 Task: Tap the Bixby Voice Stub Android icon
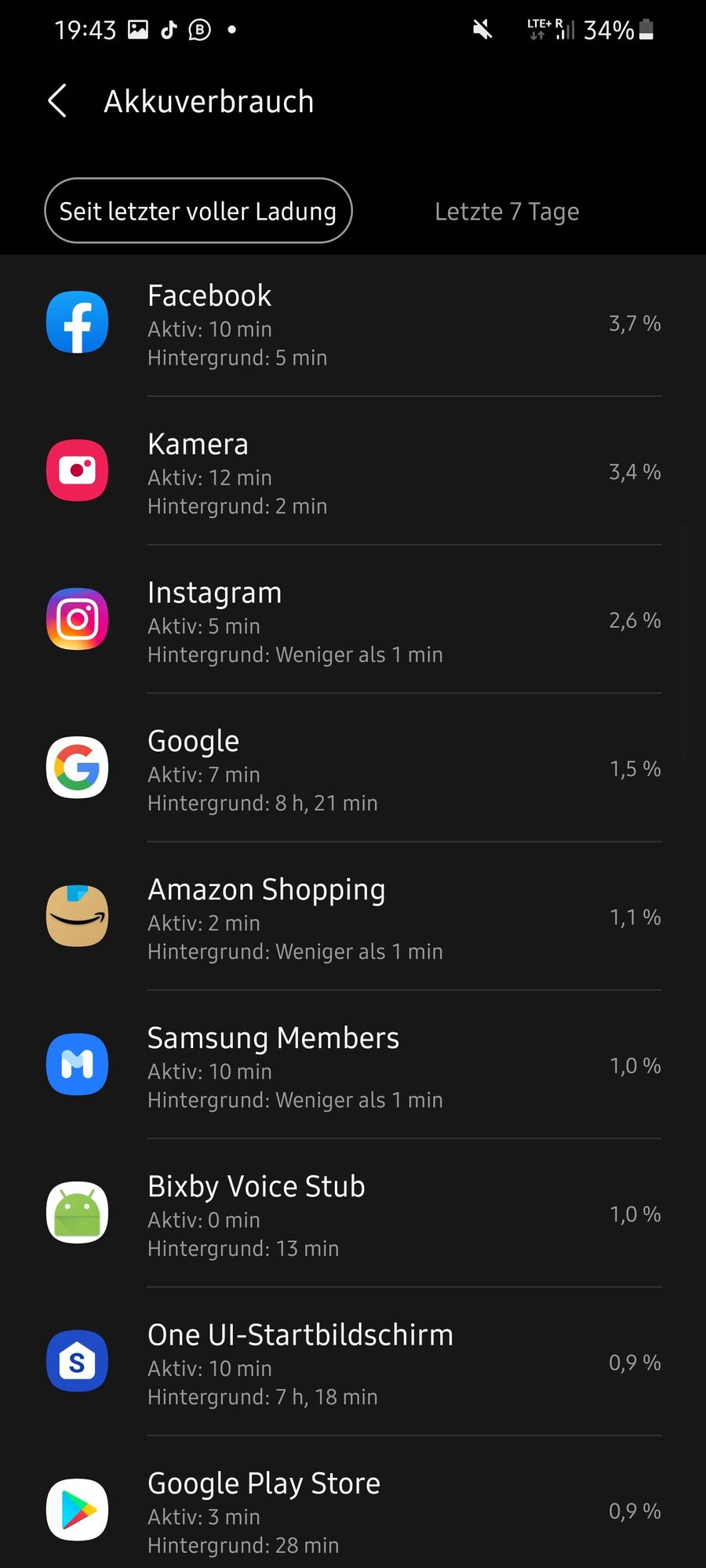[x=77, y=1213]
